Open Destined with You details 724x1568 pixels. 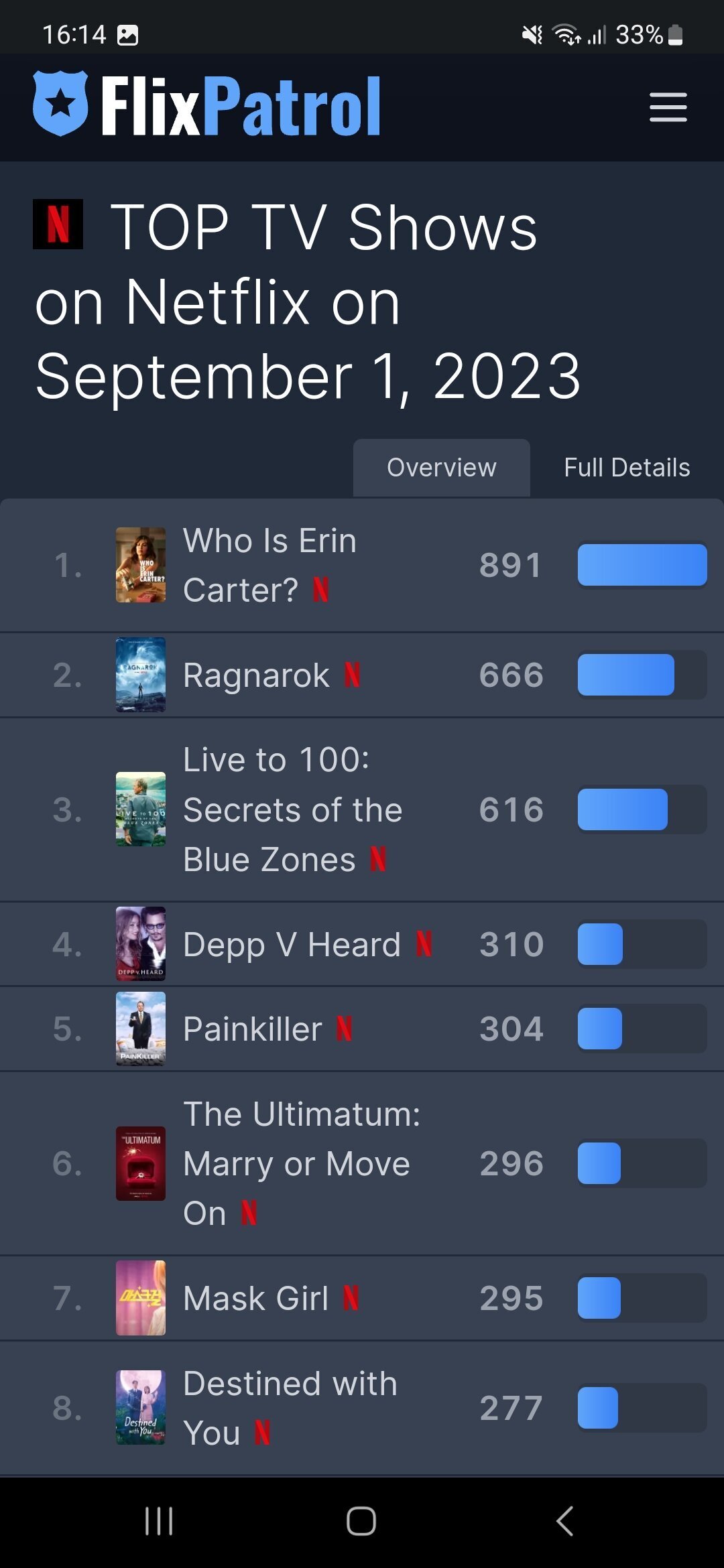(x=290, y=1407)
